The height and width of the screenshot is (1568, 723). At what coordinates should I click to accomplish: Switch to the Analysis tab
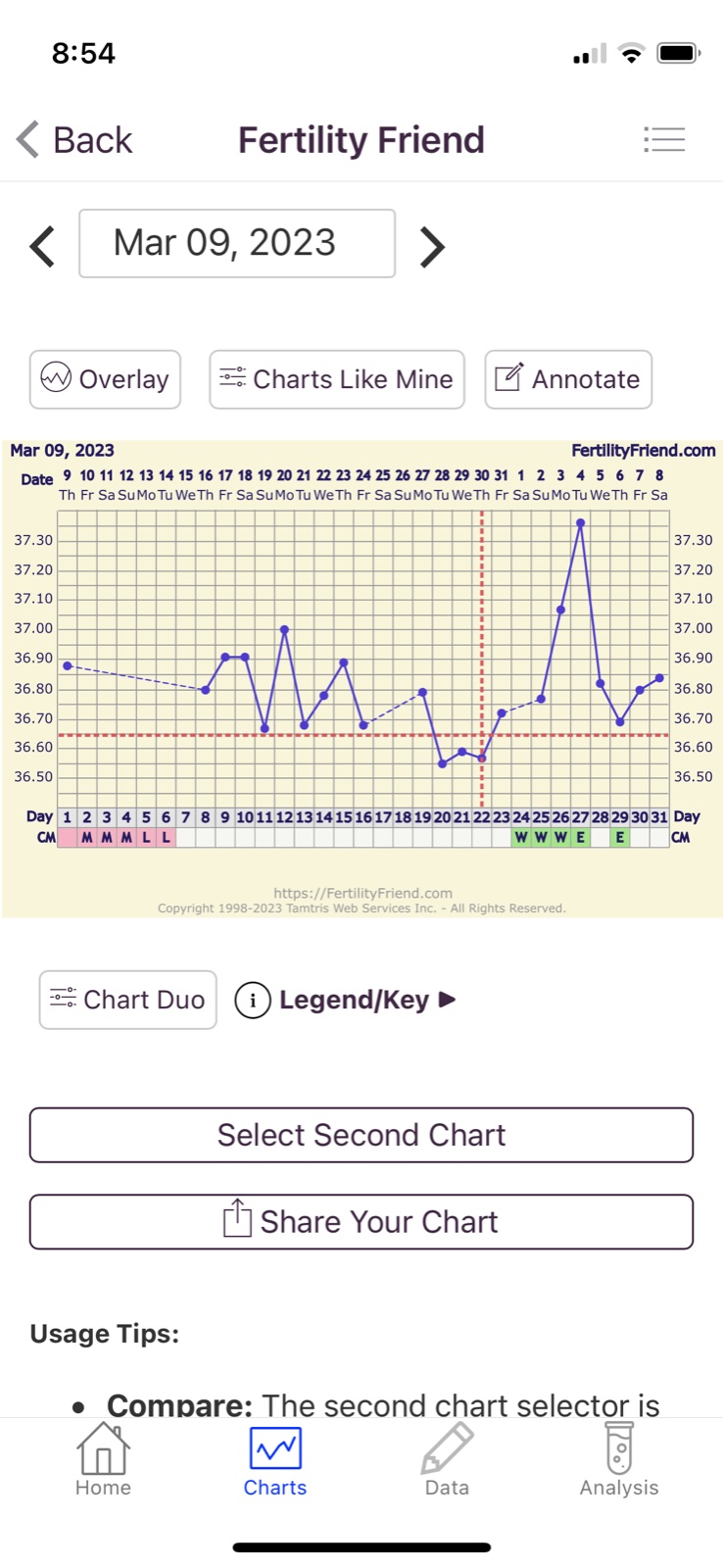point(618,1460)
